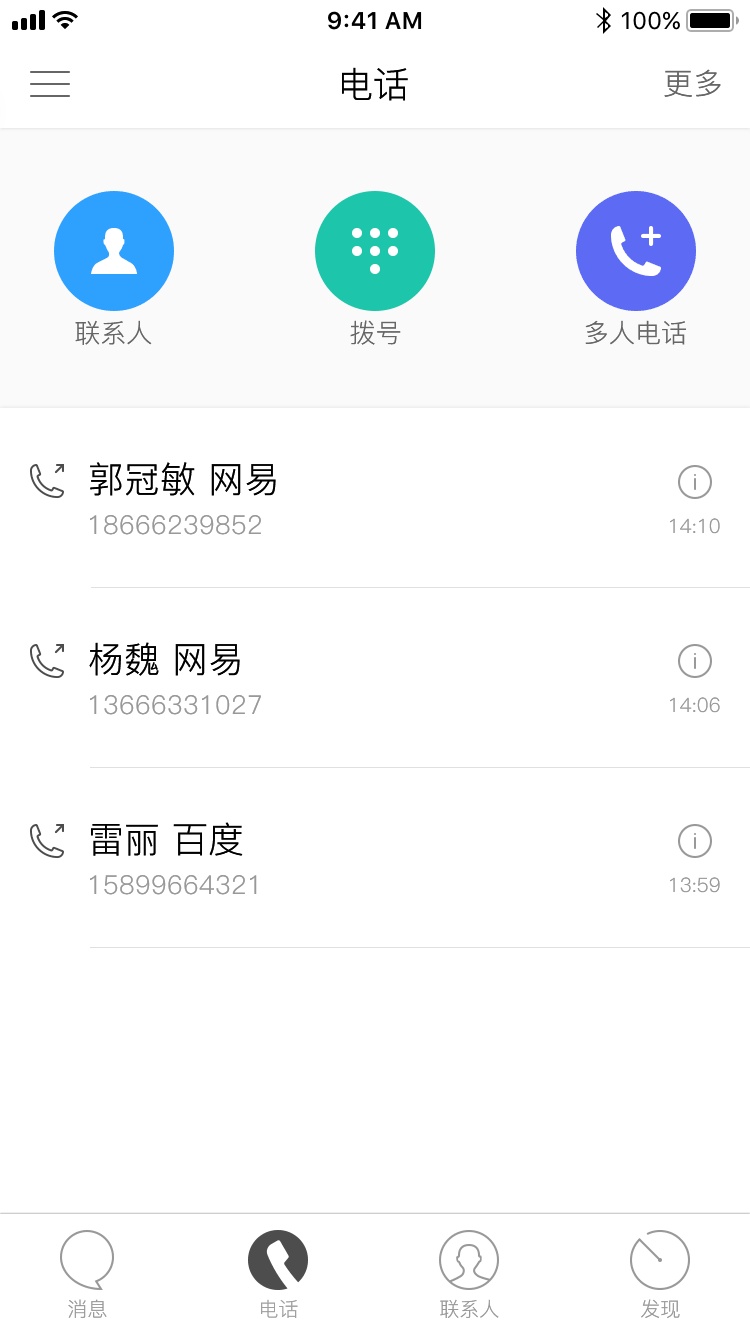Open the 拨号 dial pad
The height and width of the screenshot is (1334, 750).
[375, 251]
